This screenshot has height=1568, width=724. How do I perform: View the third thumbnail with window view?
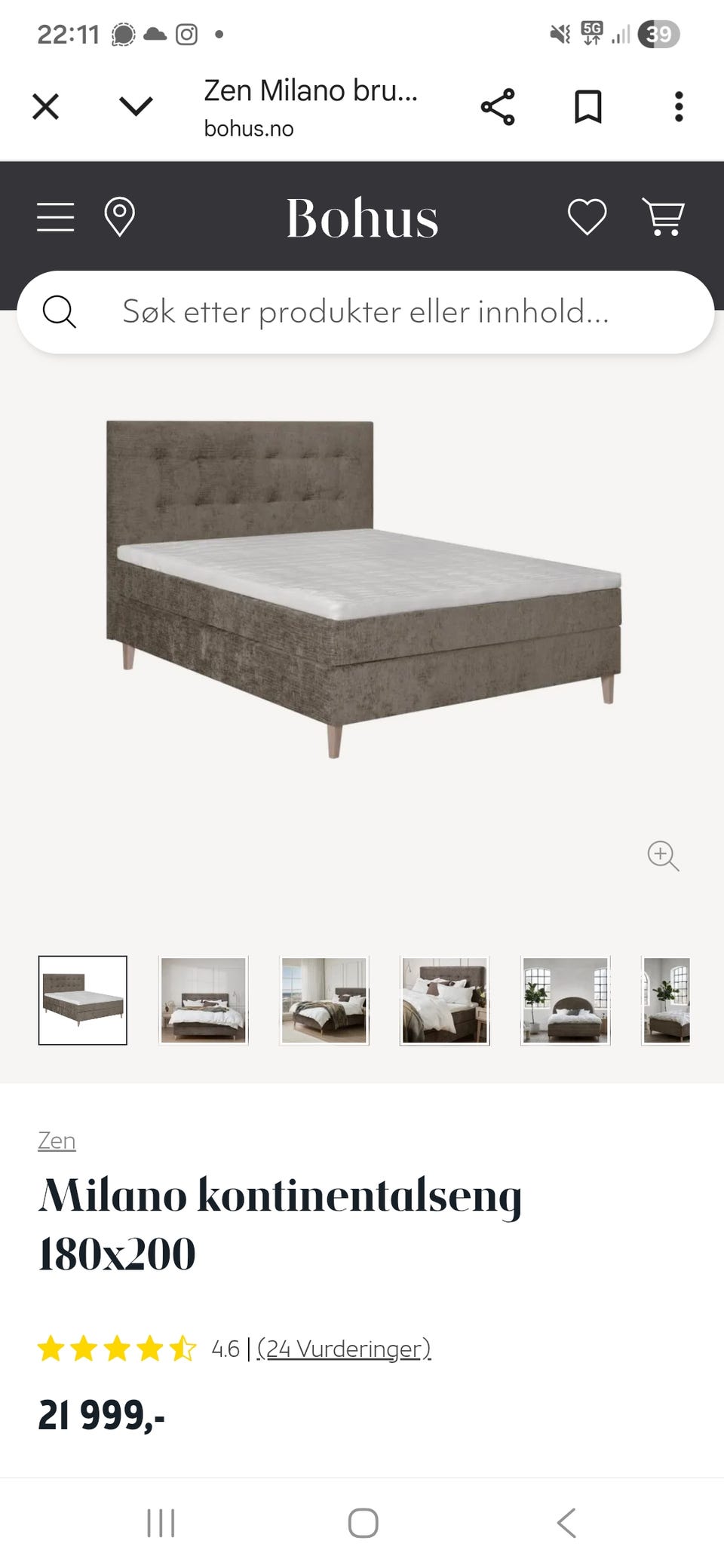pyautogui.click(x=324, y=1000)
